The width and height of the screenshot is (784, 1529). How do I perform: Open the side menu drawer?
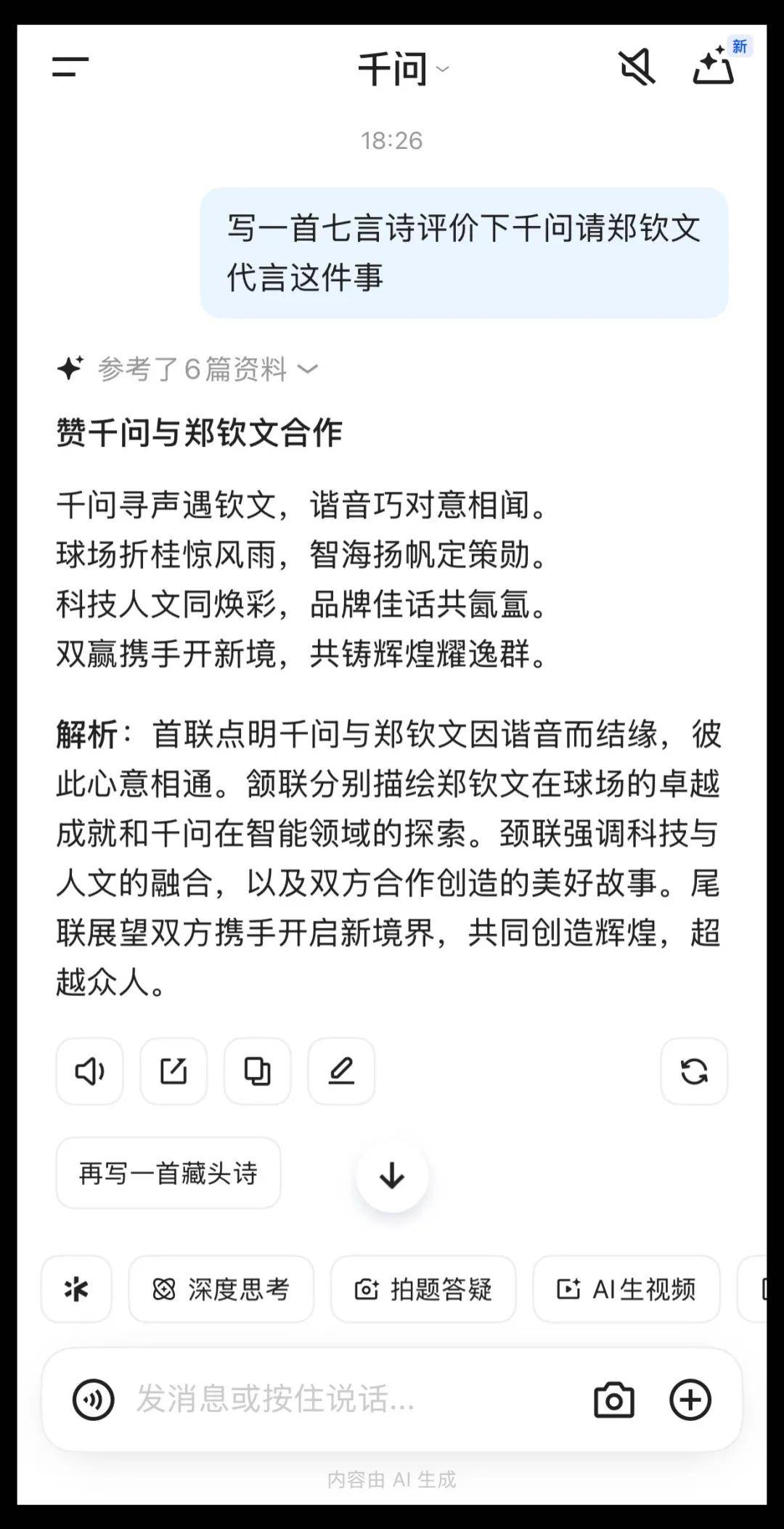pos(70,68)
